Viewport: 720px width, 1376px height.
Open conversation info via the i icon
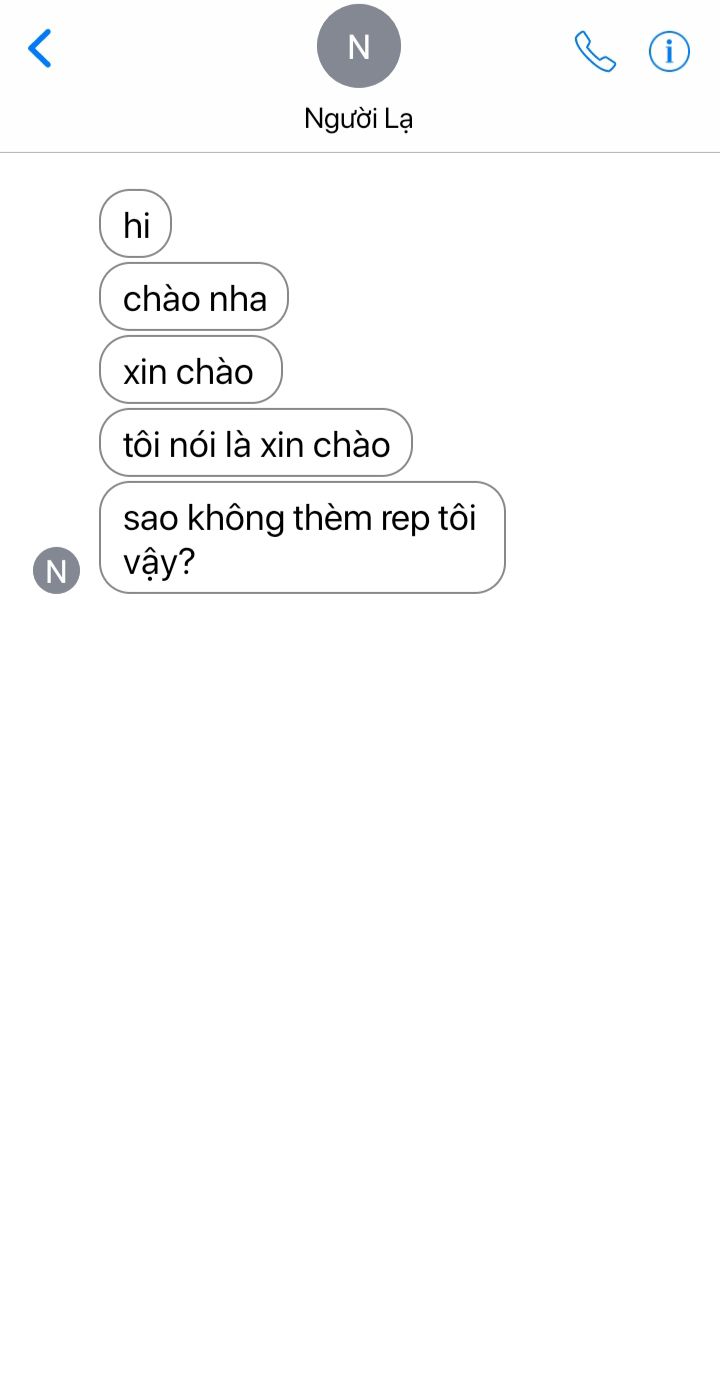(669, 52)
